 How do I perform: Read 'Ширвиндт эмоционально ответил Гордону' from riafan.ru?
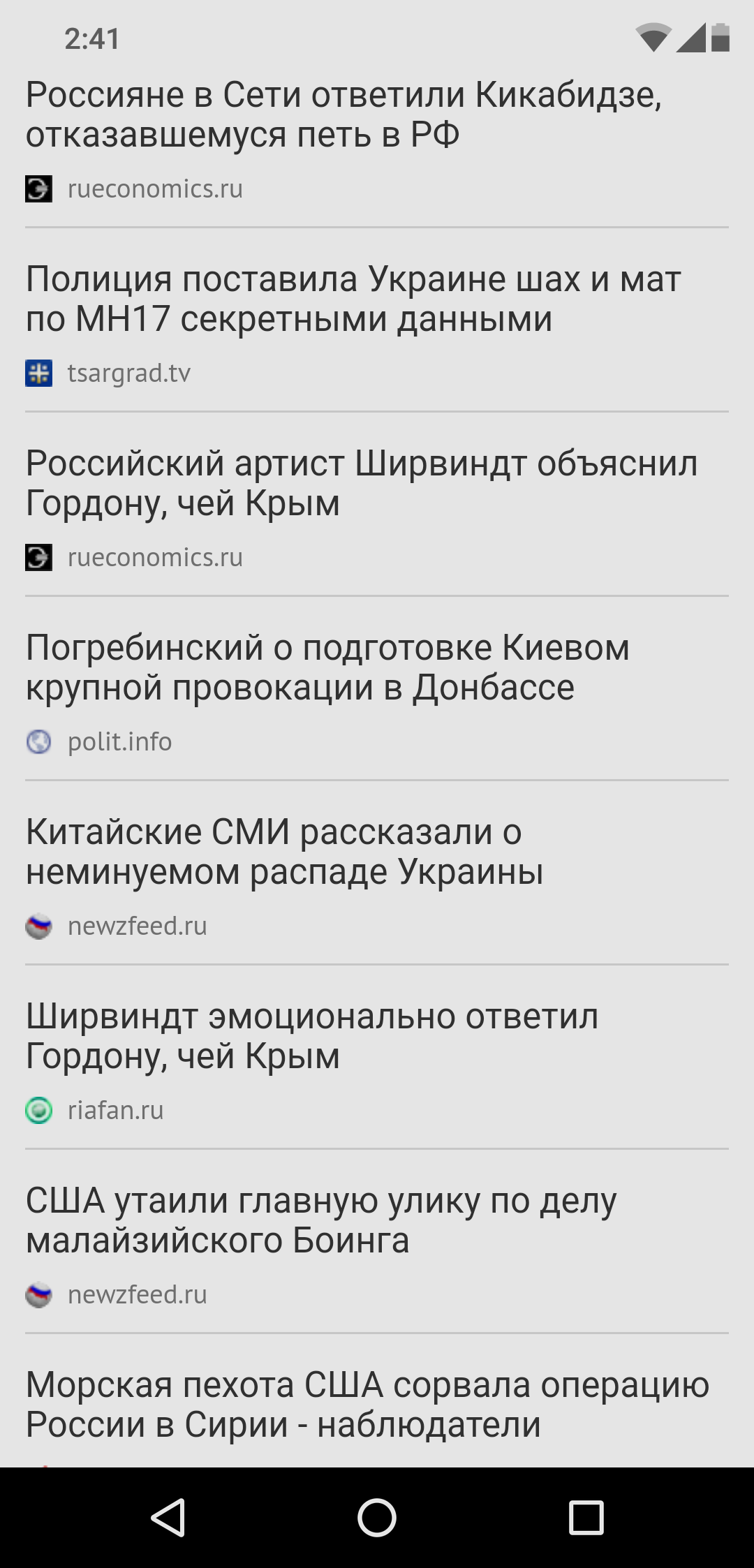click(312, 1036)
